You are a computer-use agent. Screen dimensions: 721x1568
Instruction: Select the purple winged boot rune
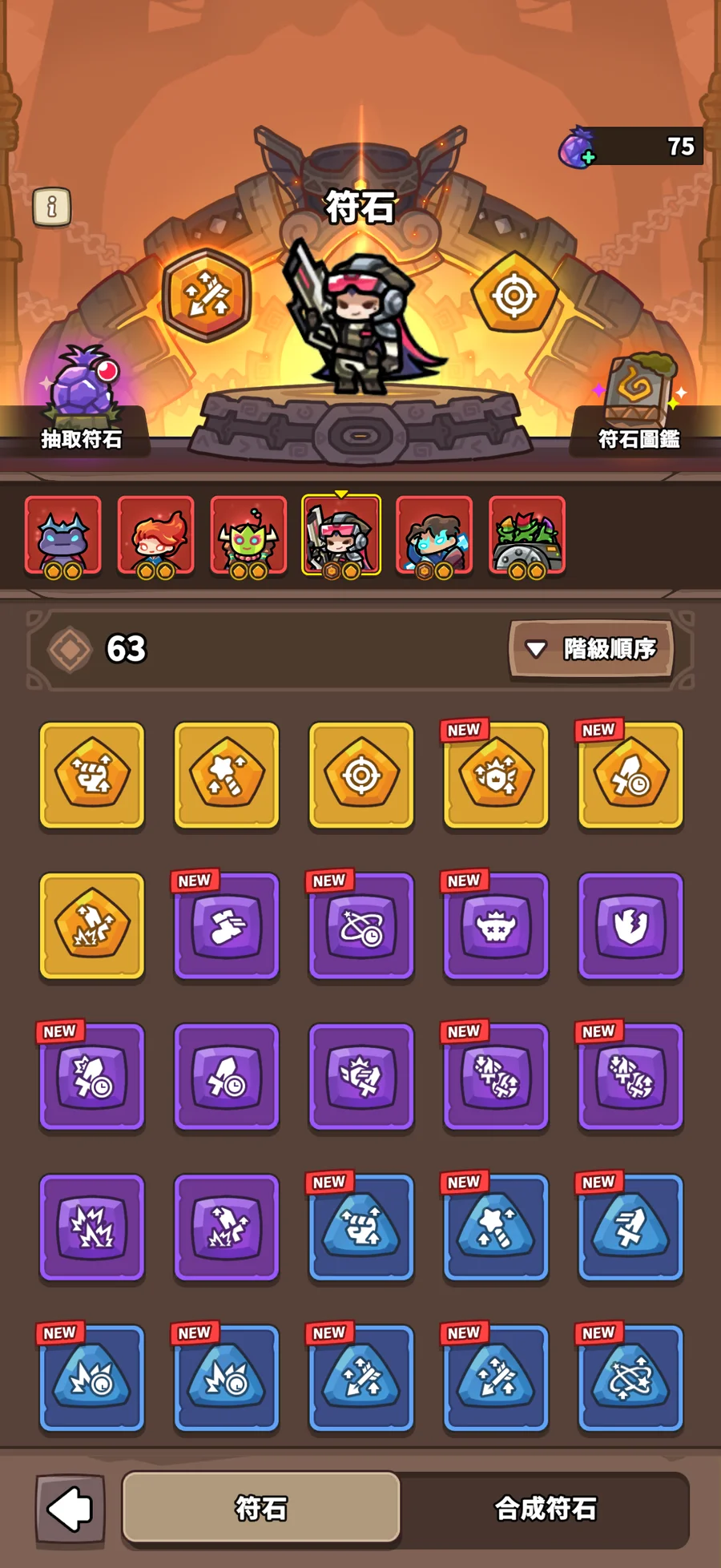tap(227, 926)
